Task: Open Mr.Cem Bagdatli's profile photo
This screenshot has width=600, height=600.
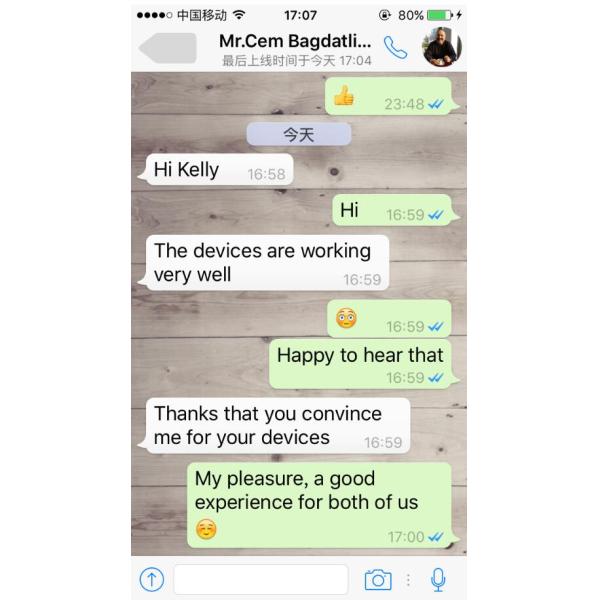Action: point(442,47)
